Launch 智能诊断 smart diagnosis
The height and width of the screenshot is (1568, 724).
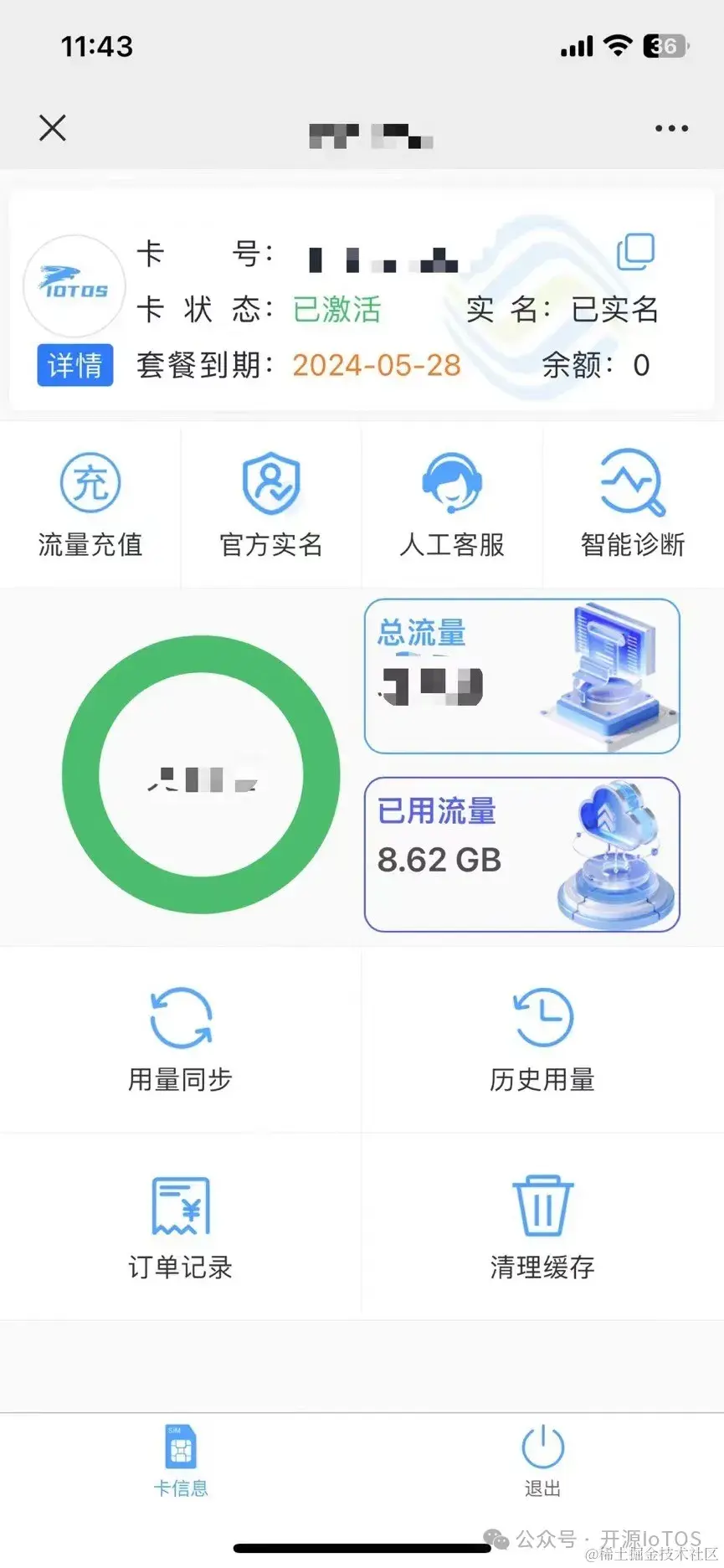tap(633, 502)
